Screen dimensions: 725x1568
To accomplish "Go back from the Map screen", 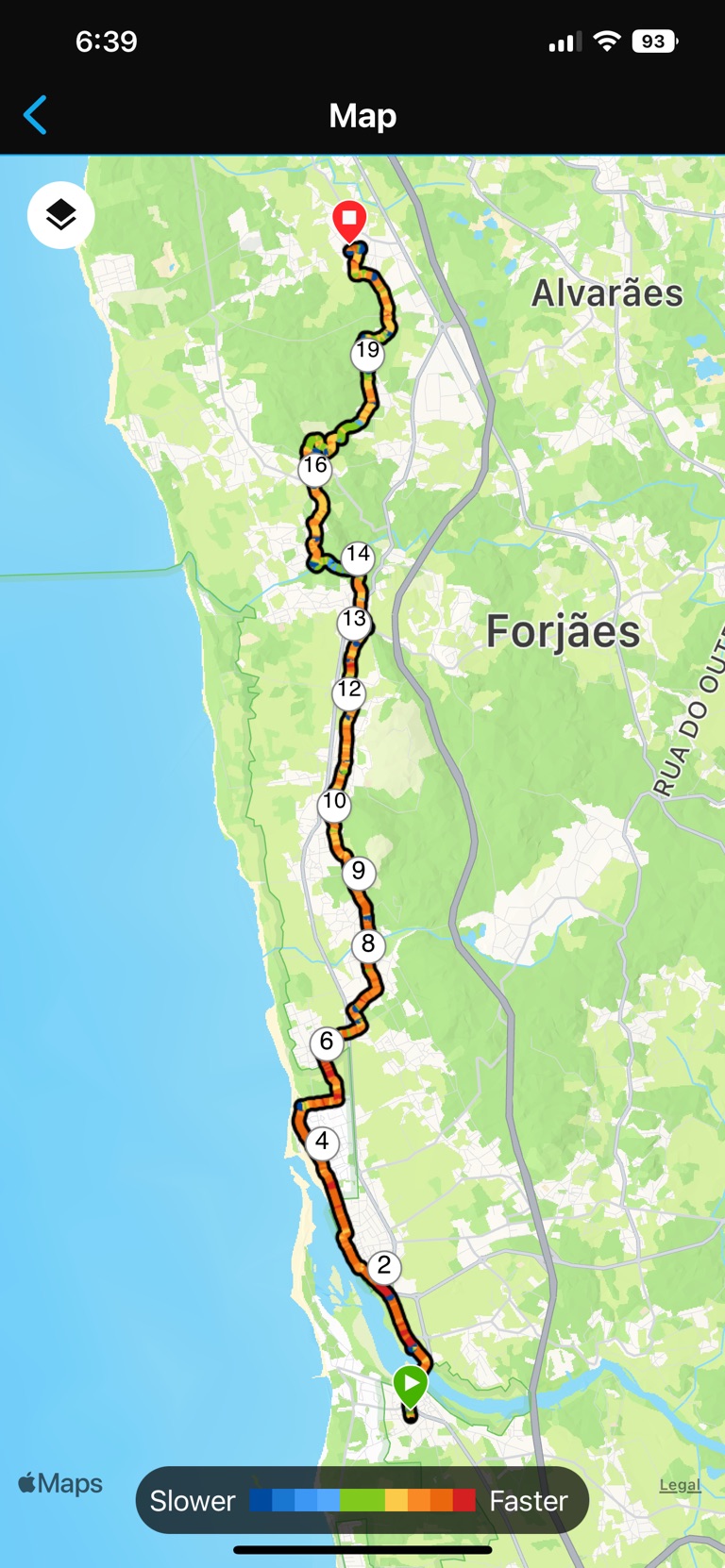I will [36, 115].
